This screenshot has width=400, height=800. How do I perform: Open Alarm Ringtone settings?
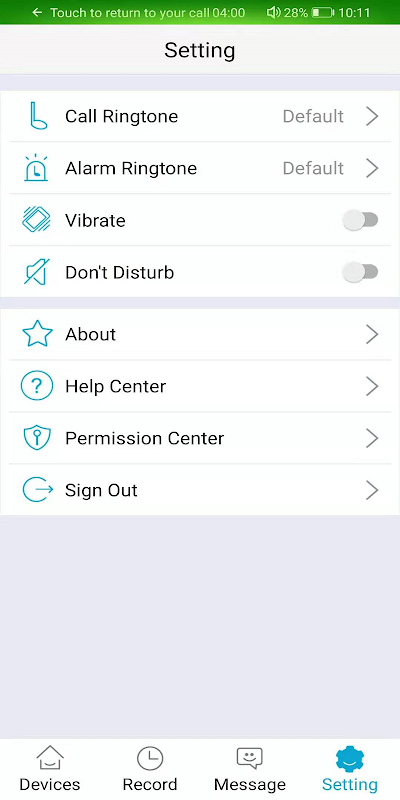pyautogui.click(x=200, y=168)
